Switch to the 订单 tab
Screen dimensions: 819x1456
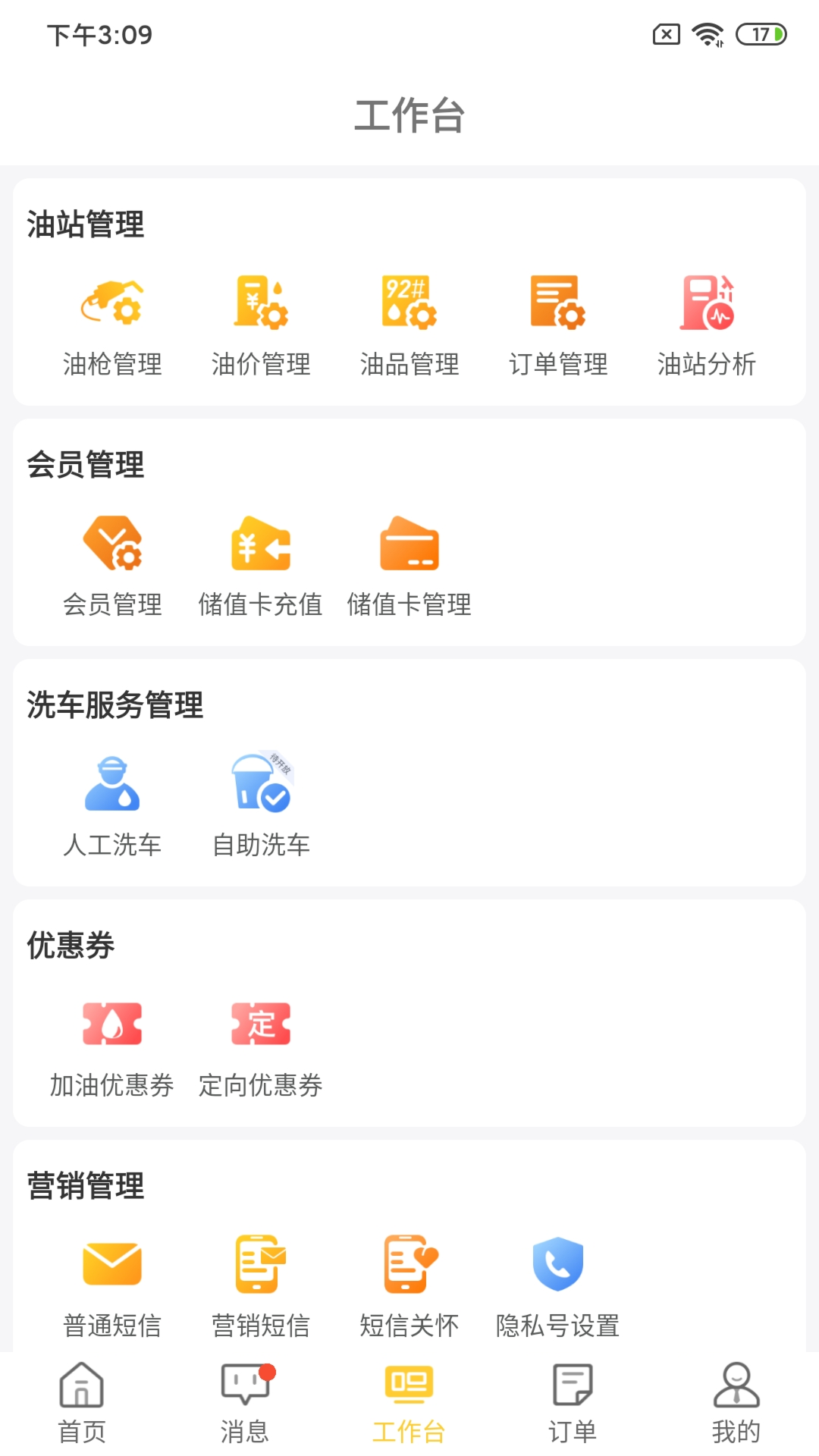[x=573, y=1403]
